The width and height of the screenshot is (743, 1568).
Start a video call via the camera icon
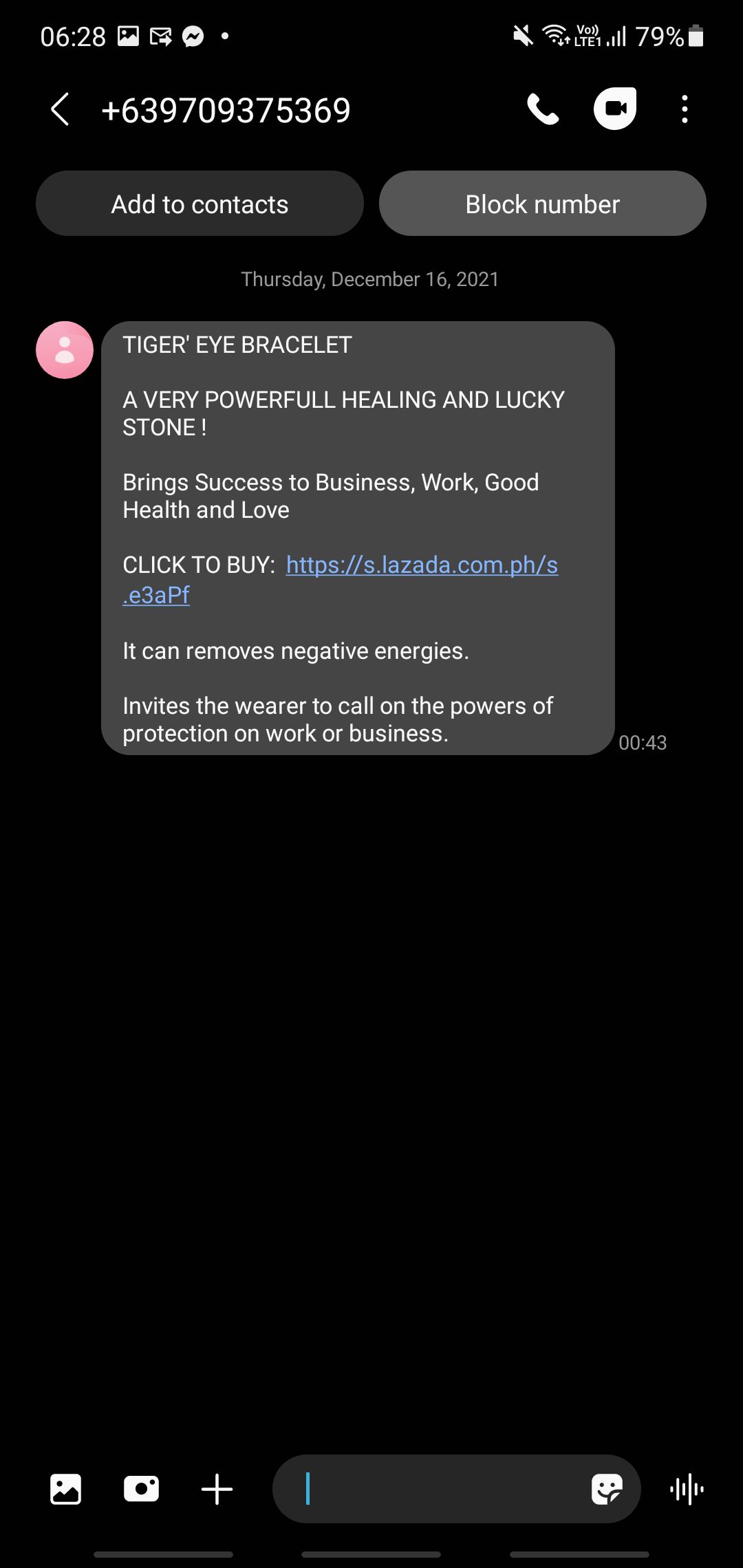point(614,108)
